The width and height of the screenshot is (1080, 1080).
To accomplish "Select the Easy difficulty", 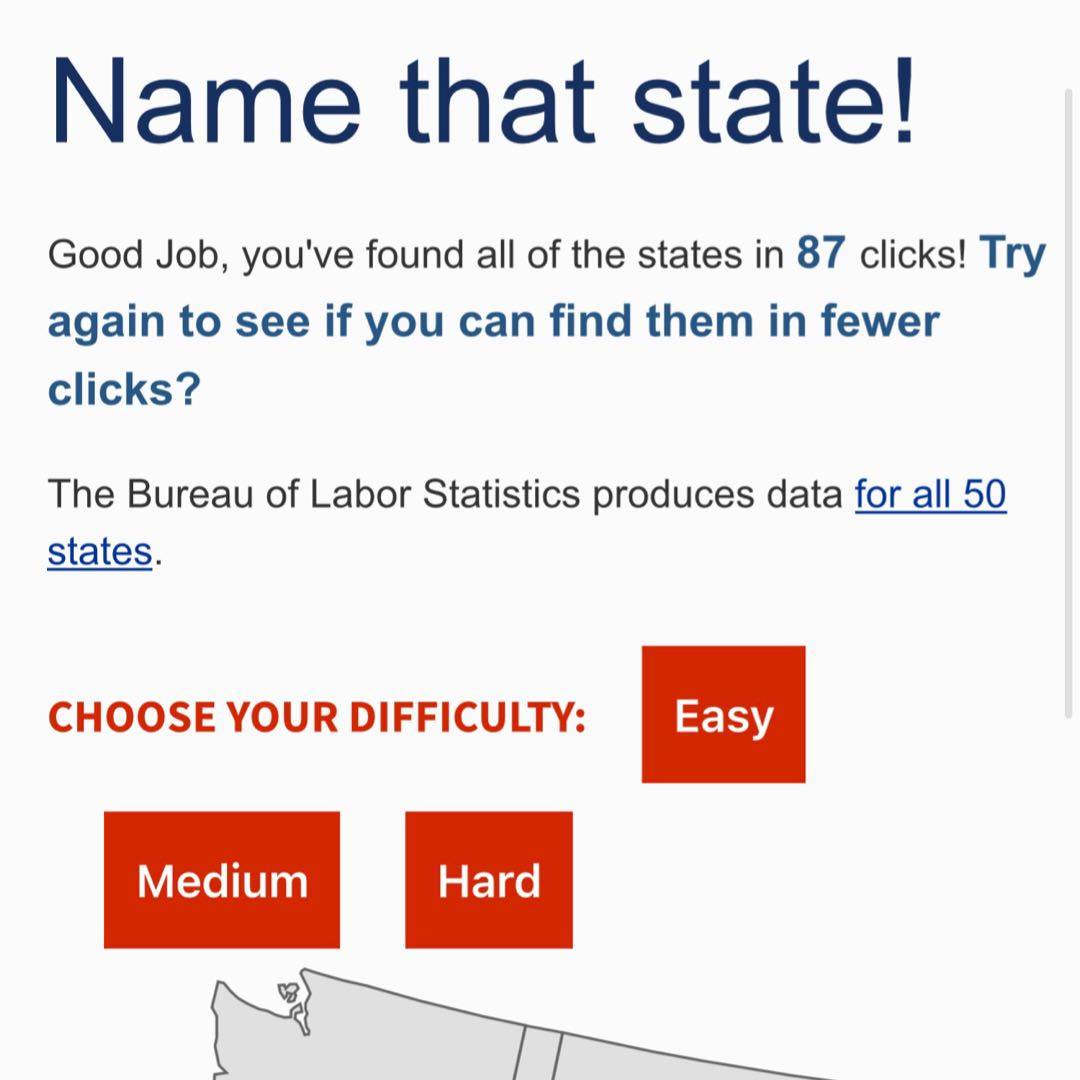I will (723, 714).
